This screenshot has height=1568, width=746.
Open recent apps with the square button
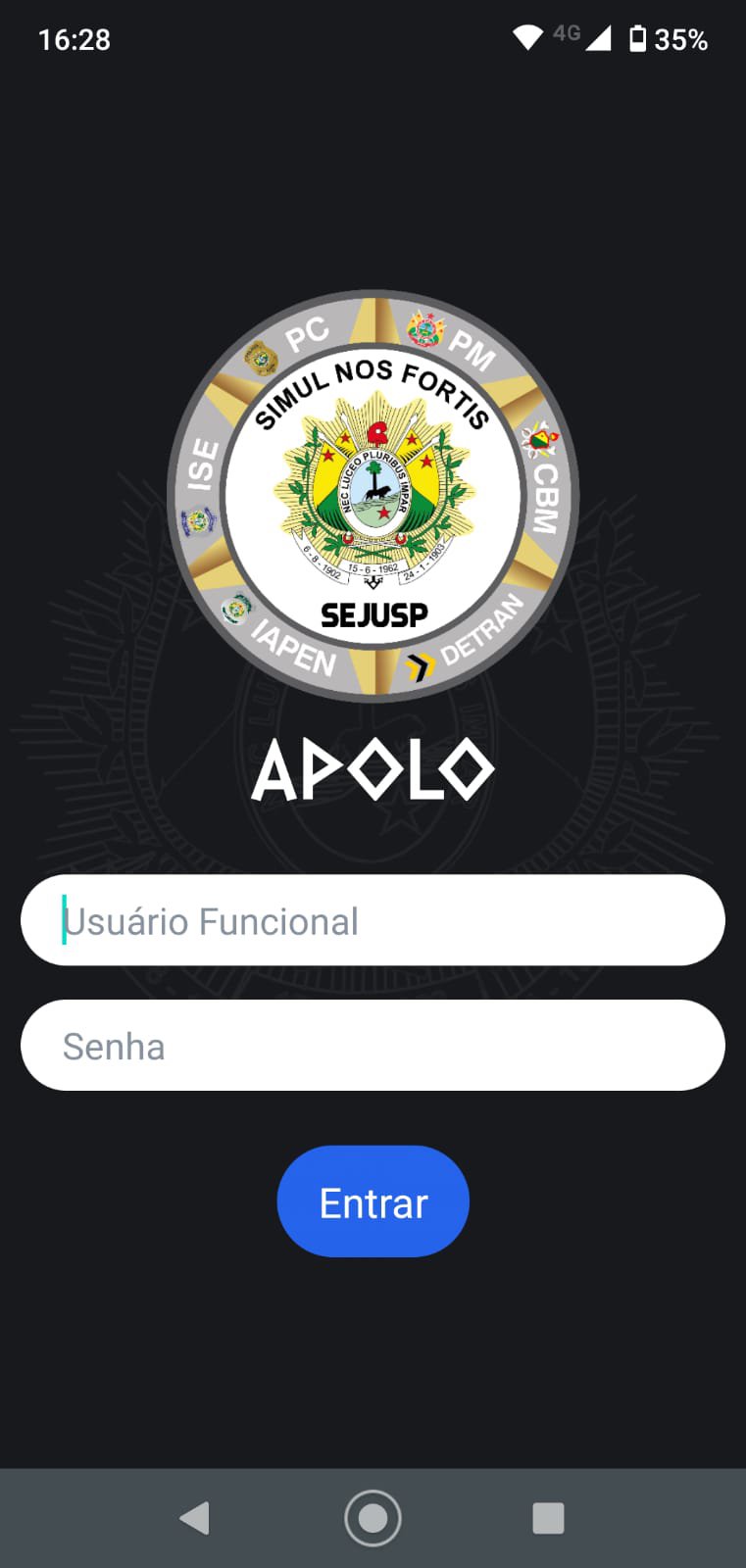pyautogui.click(x=547, y=1516)
